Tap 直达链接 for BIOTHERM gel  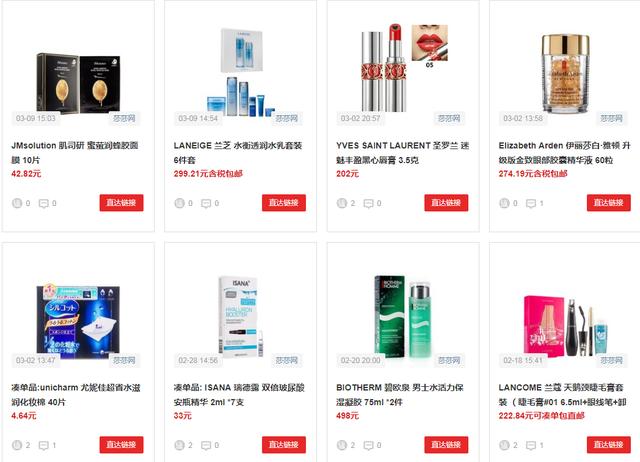click(446, 445)
